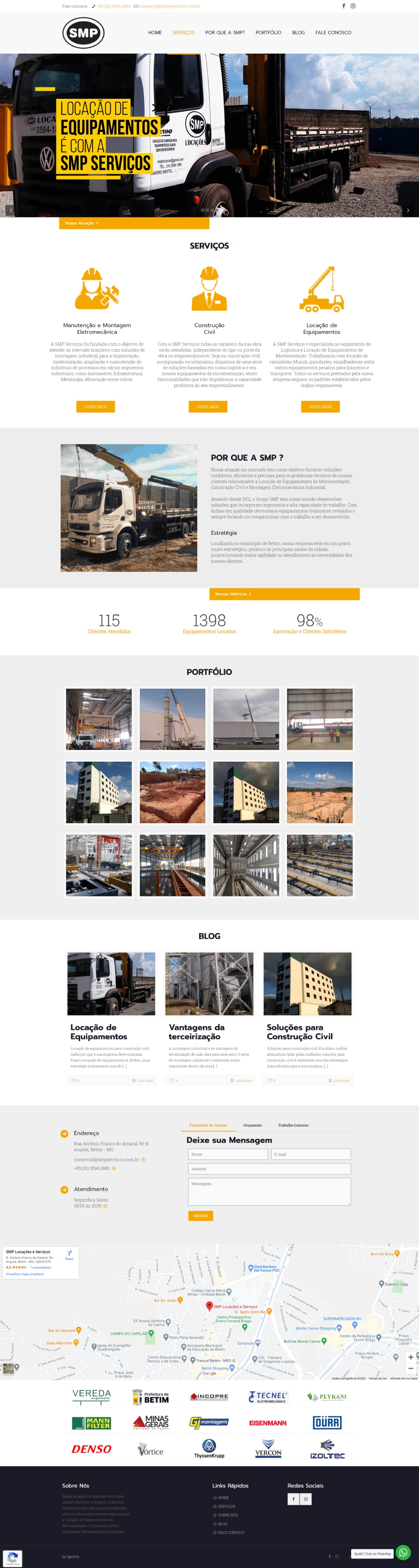The image size is (419, 1568).
Task: Zoom in on the map
Action: (411, 1357)
